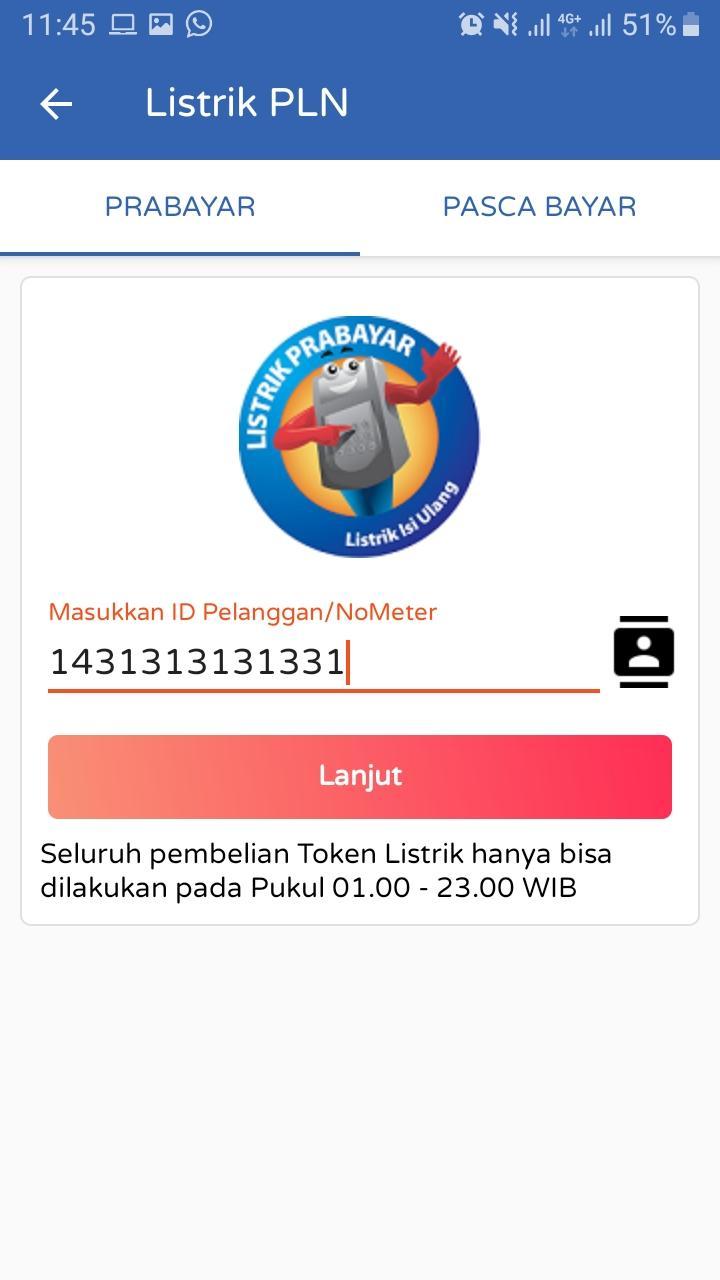The width and height of the screenshot is (720, 1280).
Task: Tap the Lanjut button
Action: (x=360, y=777)
